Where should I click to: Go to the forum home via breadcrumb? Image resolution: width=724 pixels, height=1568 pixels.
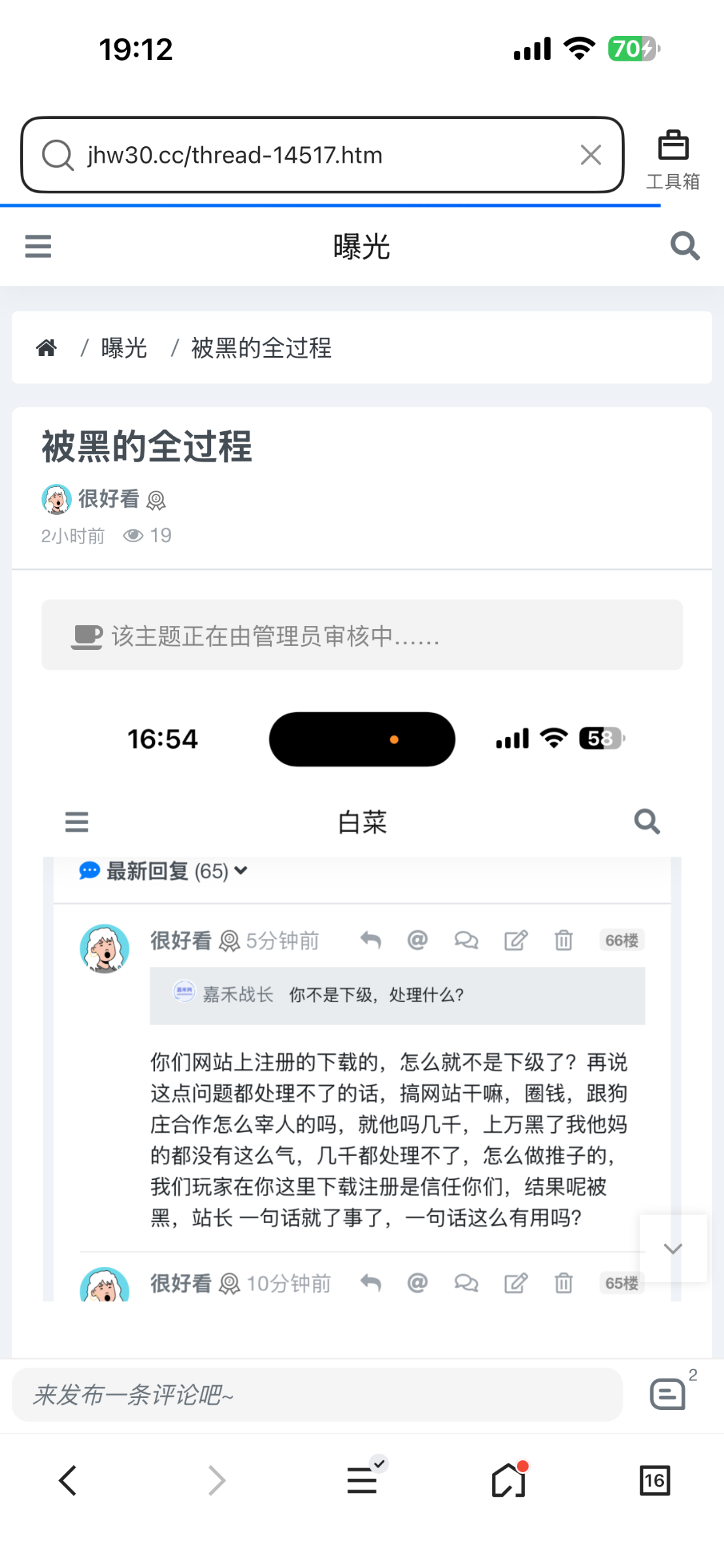[x=46, y=348]
